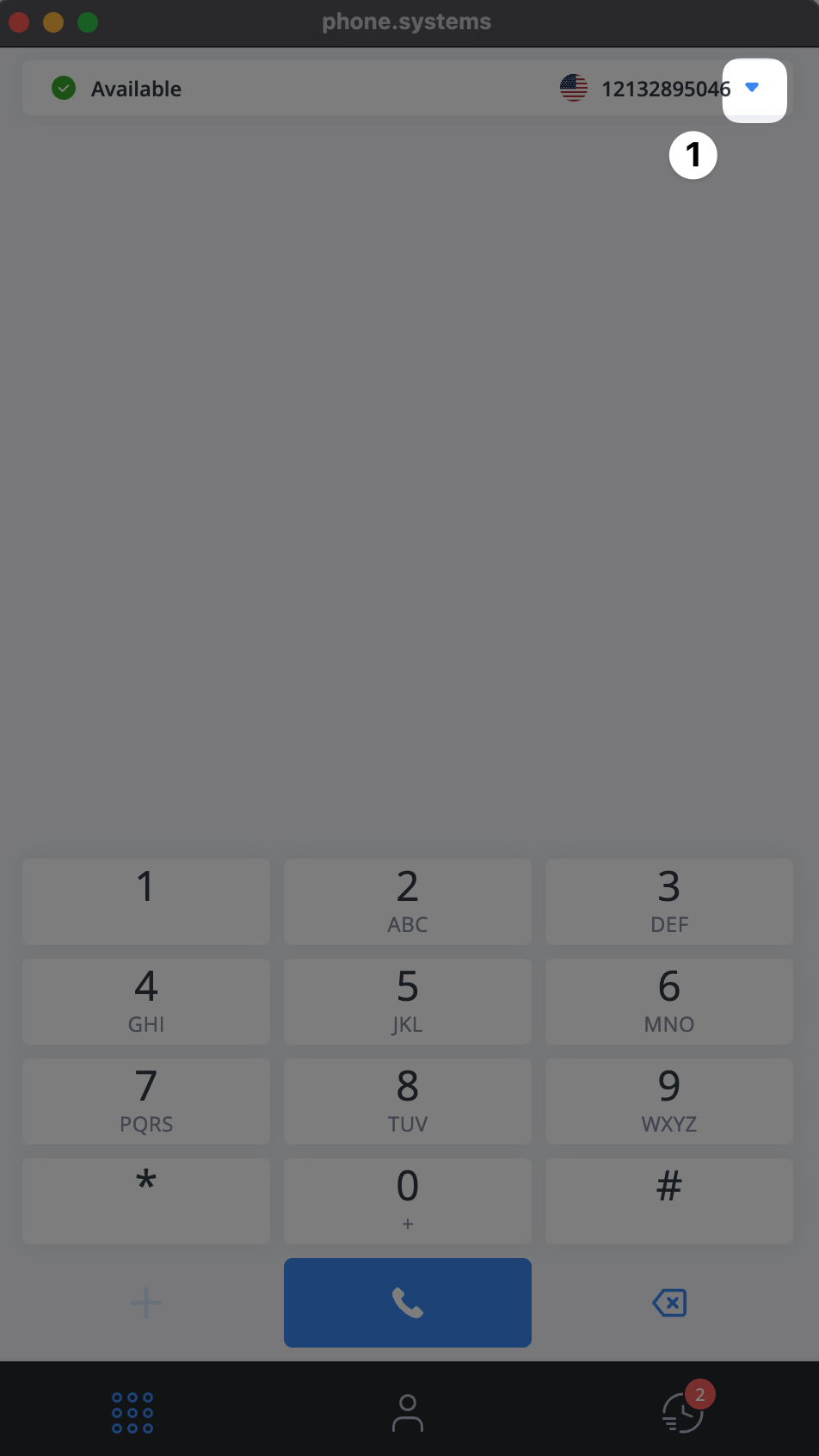Tap the asterisk key
Screen dimensions: 819x1456
click(146, 1201)
